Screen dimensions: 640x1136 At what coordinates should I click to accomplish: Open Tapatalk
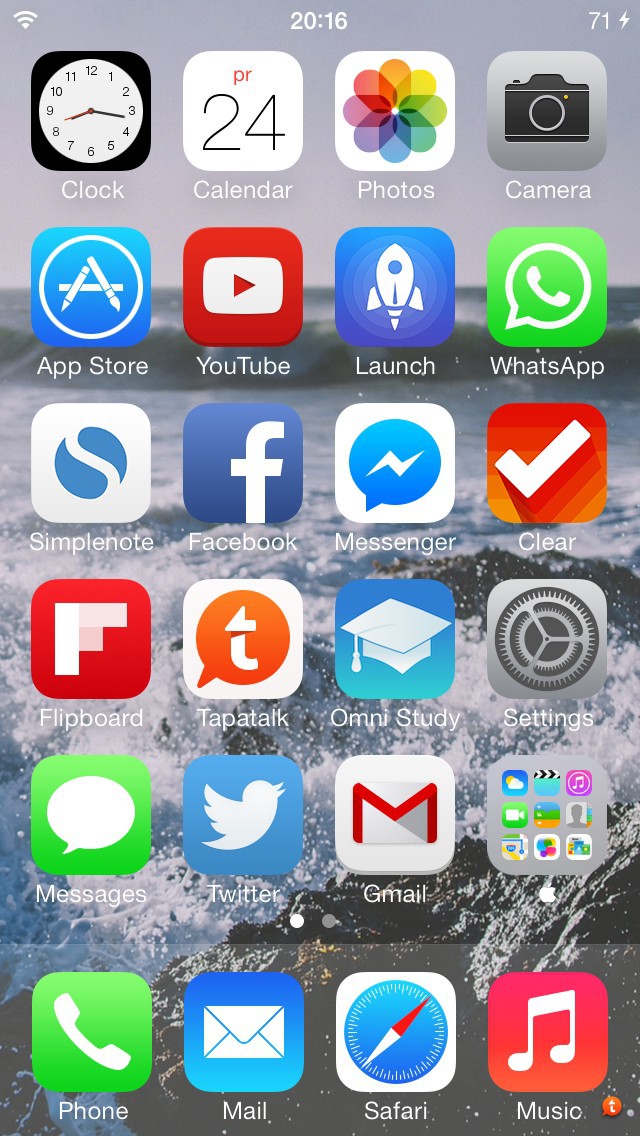tap(243, 639)
